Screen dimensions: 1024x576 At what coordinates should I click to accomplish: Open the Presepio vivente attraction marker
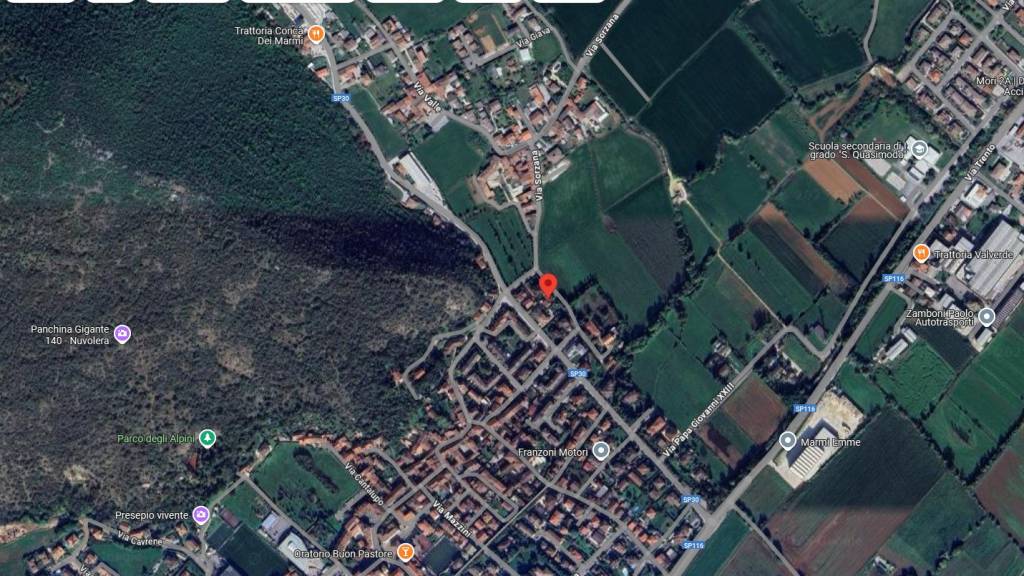pyautogui.click(x=201, y=514)
